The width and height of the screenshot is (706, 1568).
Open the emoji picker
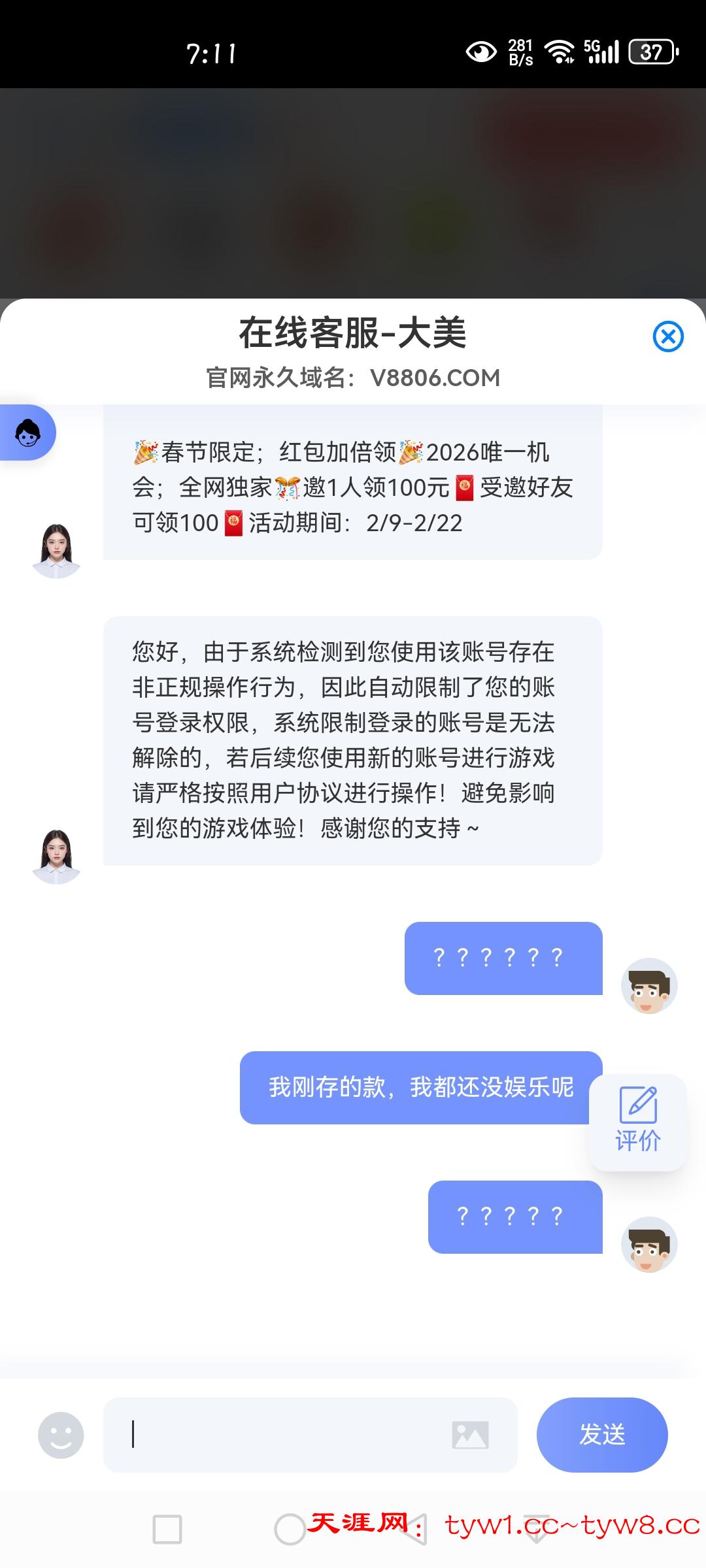(61, 1435)
